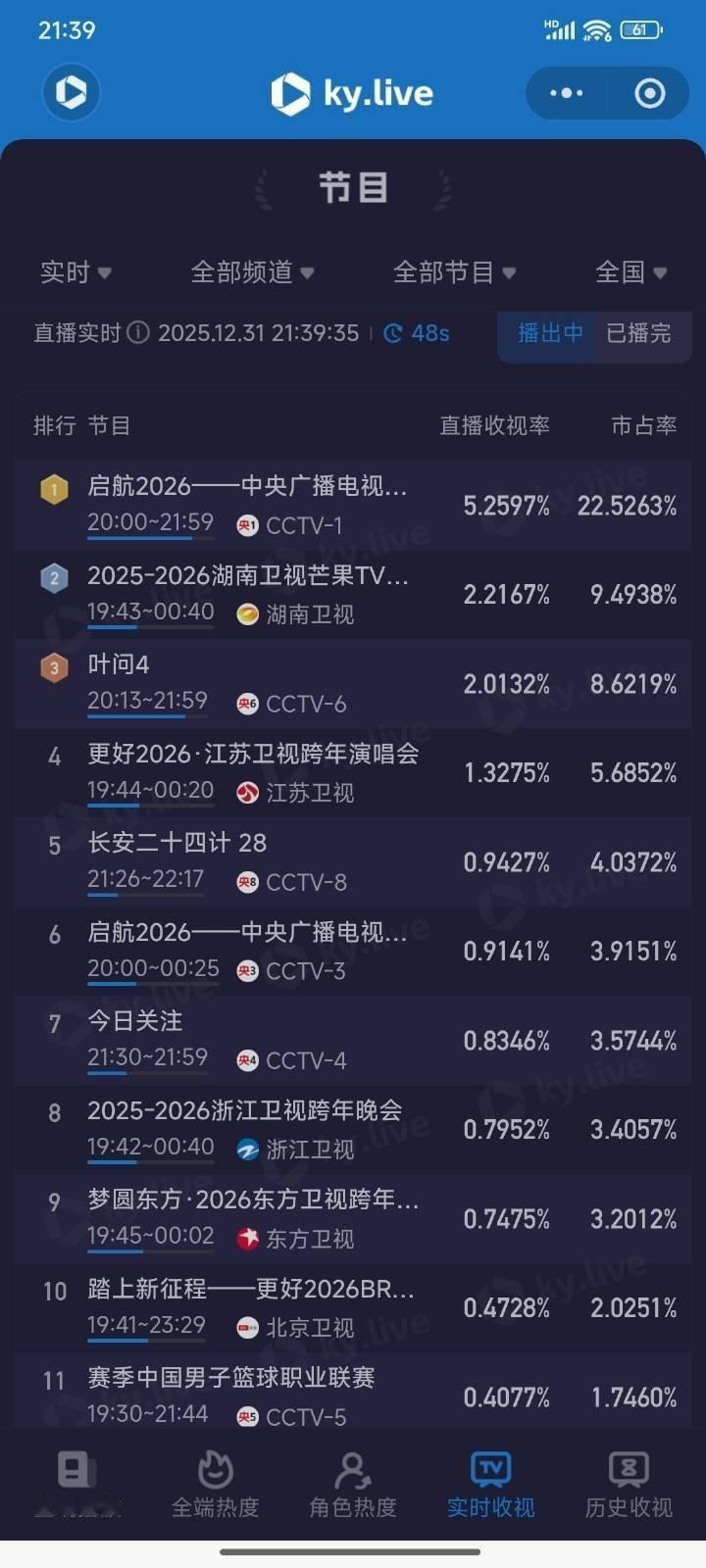The height and width of the screenshot is (1568, 706).
Task: Tap the 全端热度 flame icon
Action: pos(214,1468)
